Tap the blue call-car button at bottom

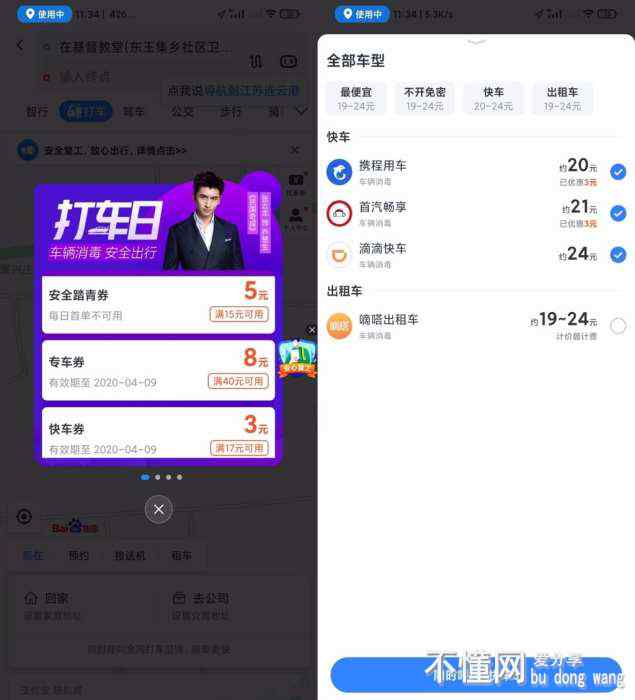pyautogui.click(x=476, y=675)
